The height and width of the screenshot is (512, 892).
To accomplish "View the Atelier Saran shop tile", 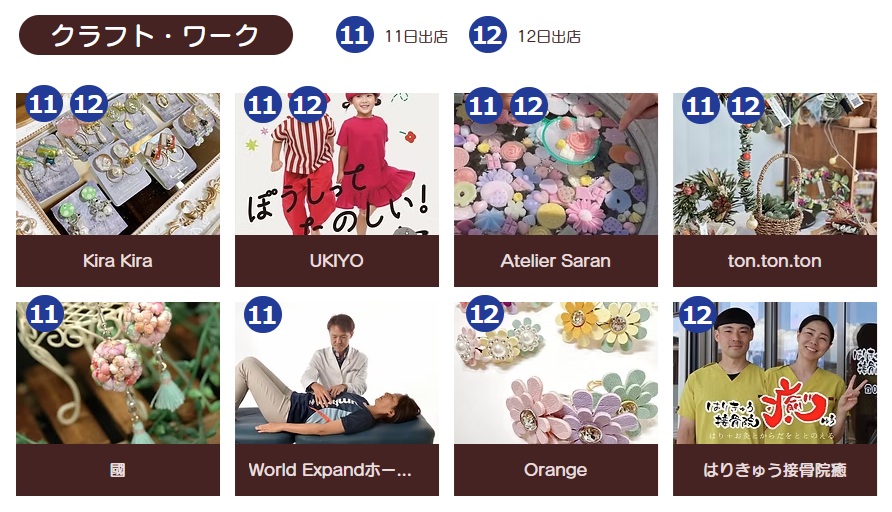I will pos(555,190).
